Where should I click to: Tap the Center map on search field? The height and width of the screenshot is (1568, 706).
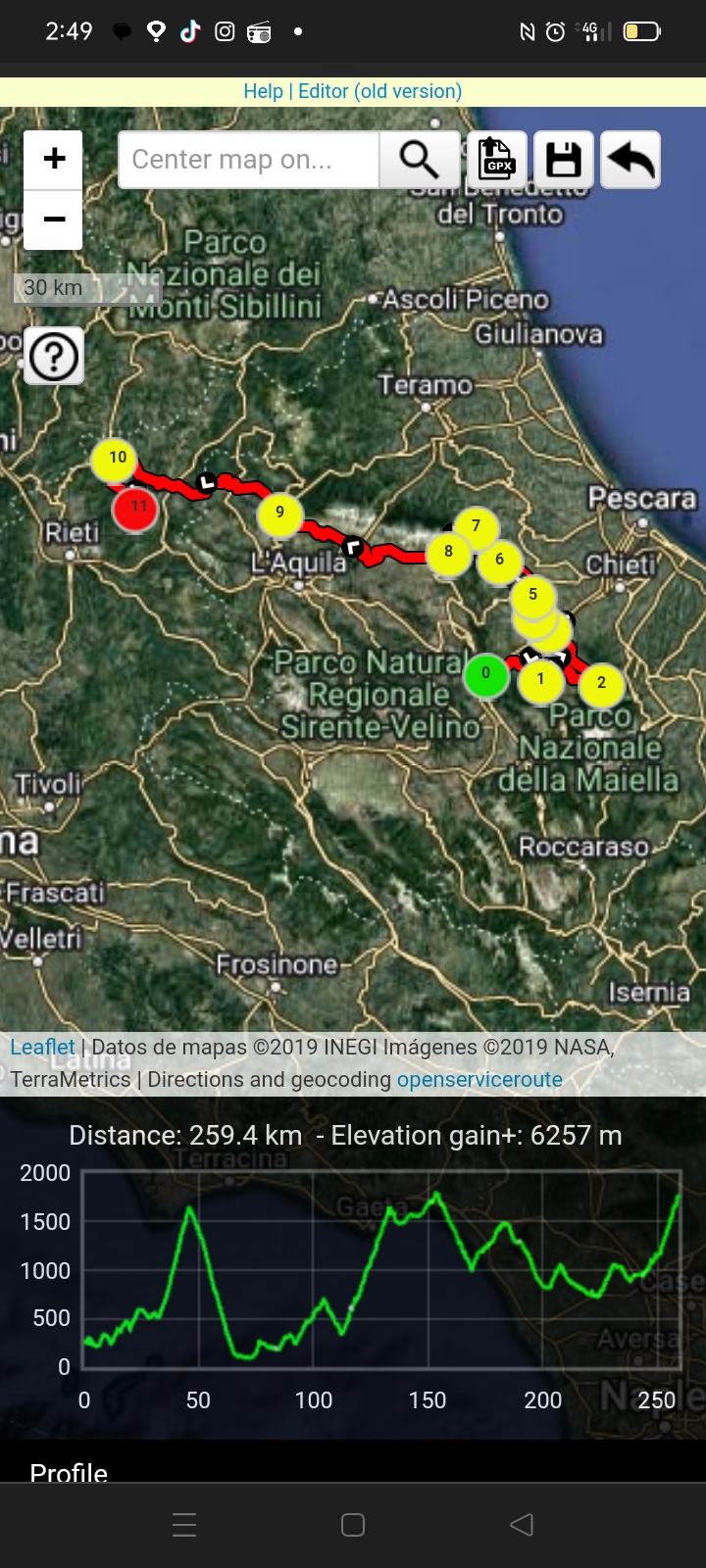pyautogui.click(x=248, y=160)
